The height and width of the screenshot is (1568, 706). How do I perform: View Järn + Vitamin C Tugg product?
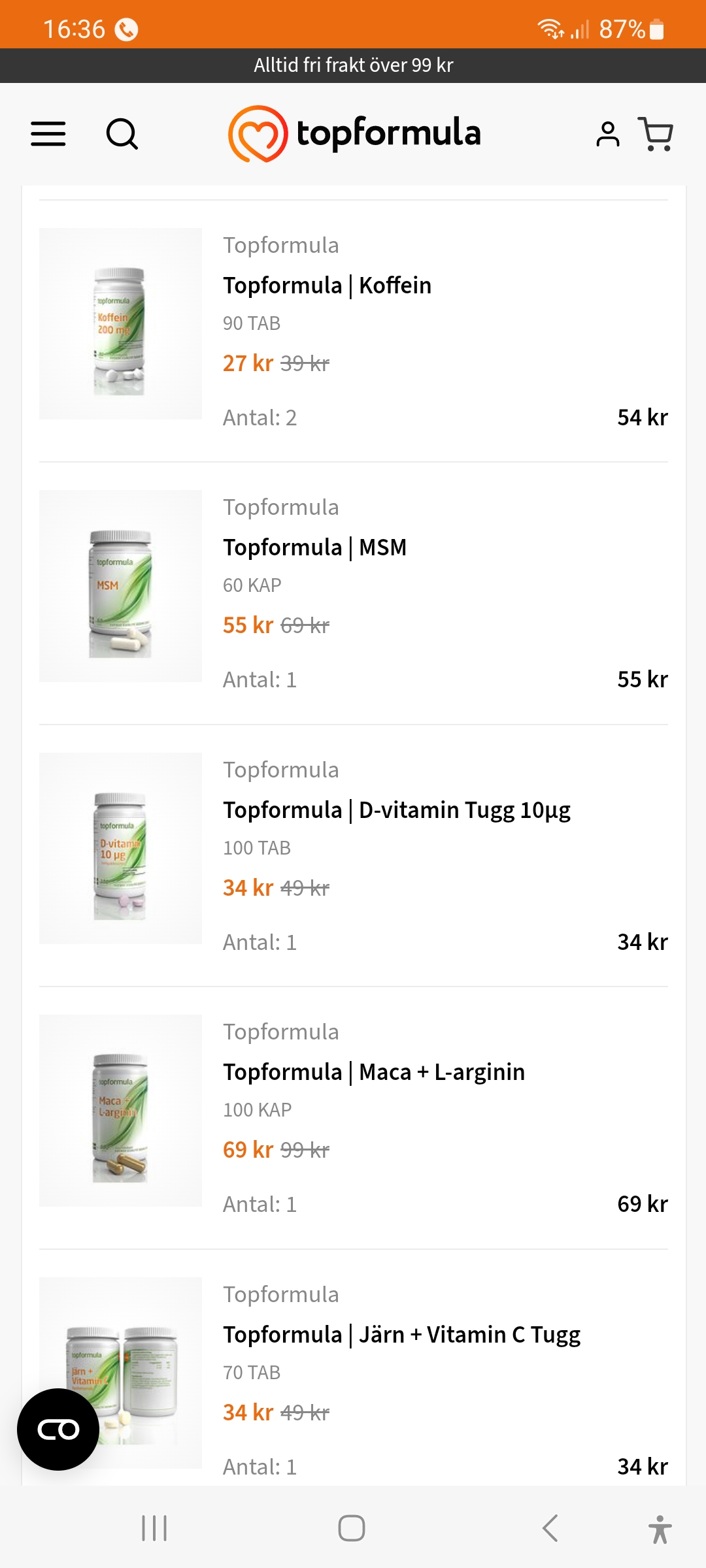tap(401, 1335)
